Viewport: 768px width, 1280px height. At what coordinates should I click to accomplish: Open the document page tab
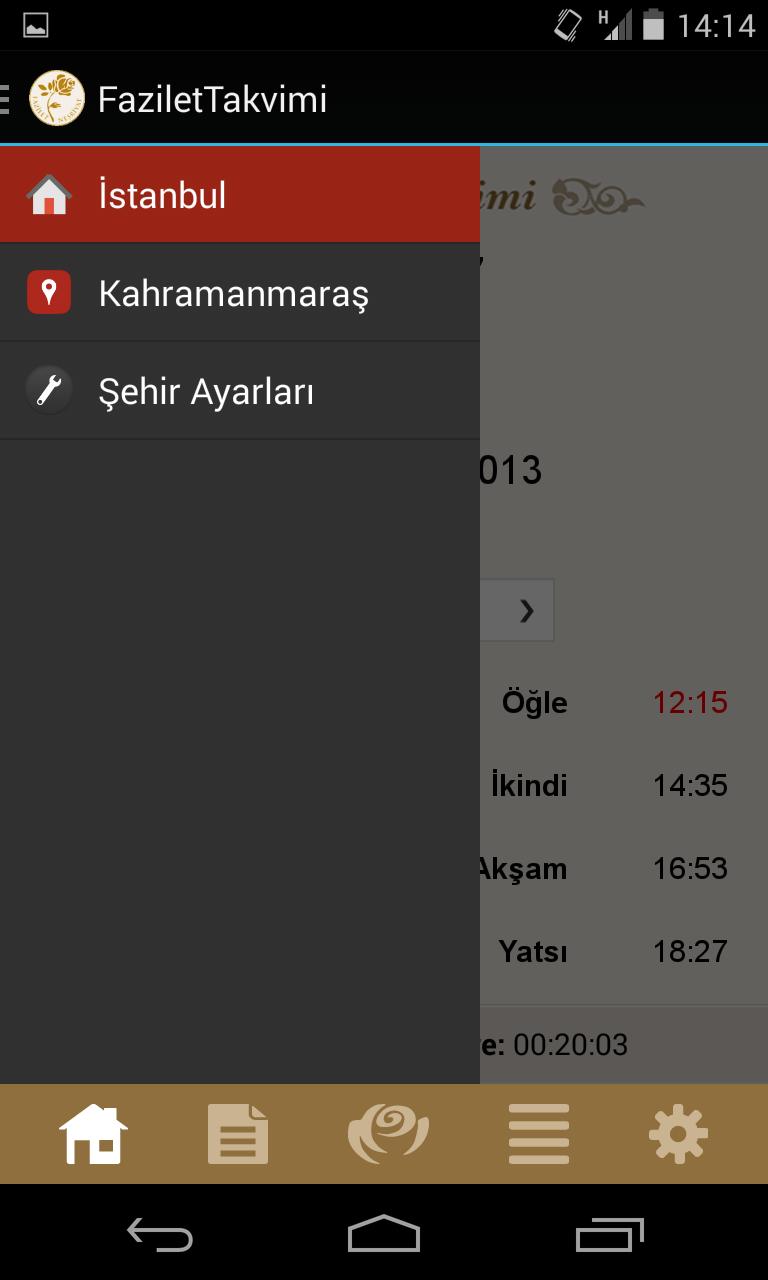pyautogui.click(x=238, y=1134)
